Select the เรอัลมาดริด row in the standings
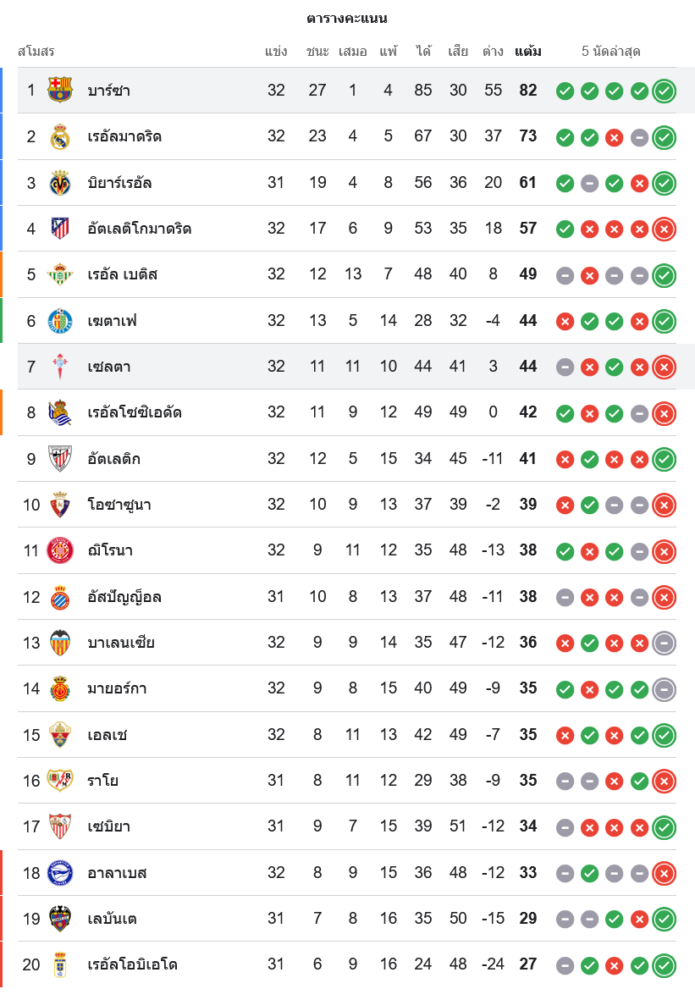Screen dimensions: 695x1000 124,137
